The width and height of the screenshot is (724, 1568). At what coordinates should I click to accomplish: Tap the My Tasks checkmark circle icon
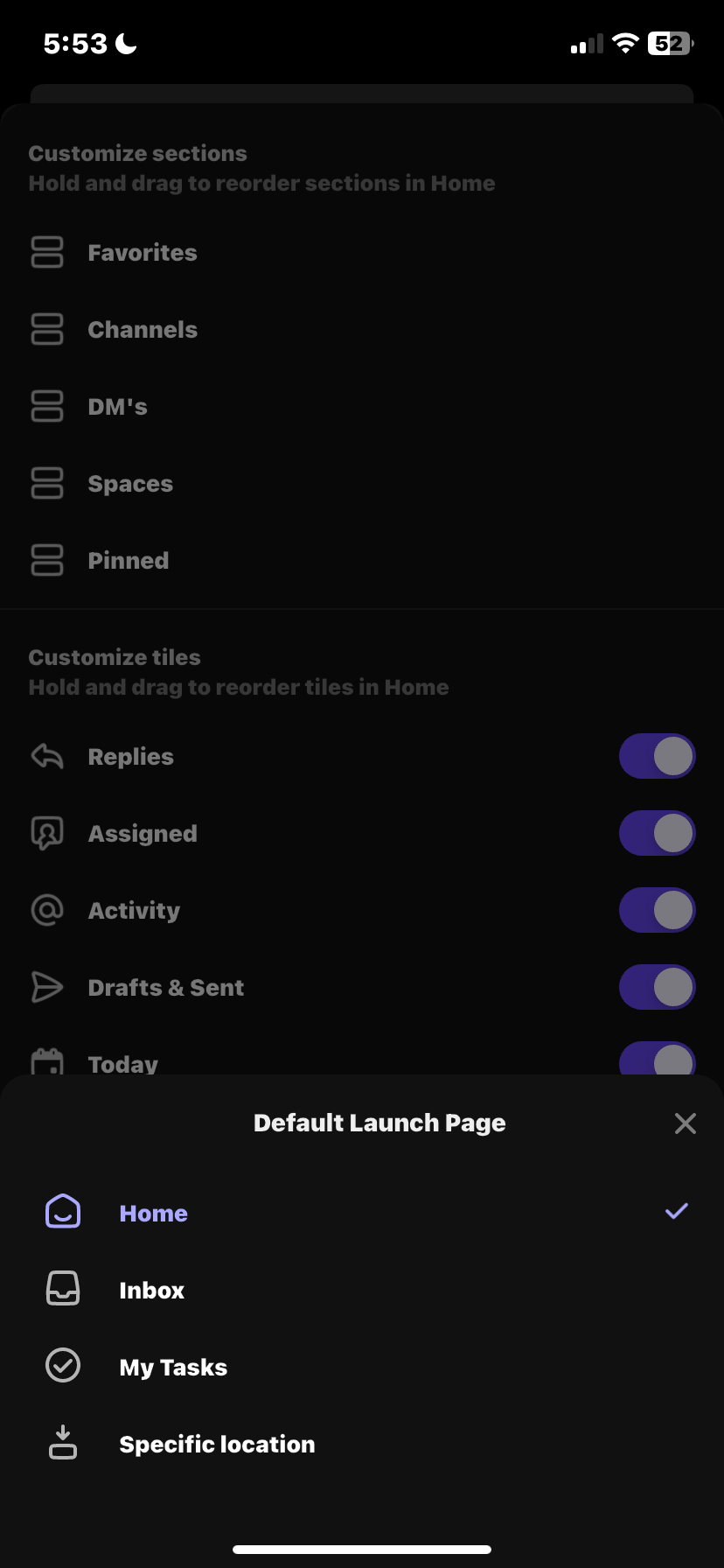[62, 1366]
